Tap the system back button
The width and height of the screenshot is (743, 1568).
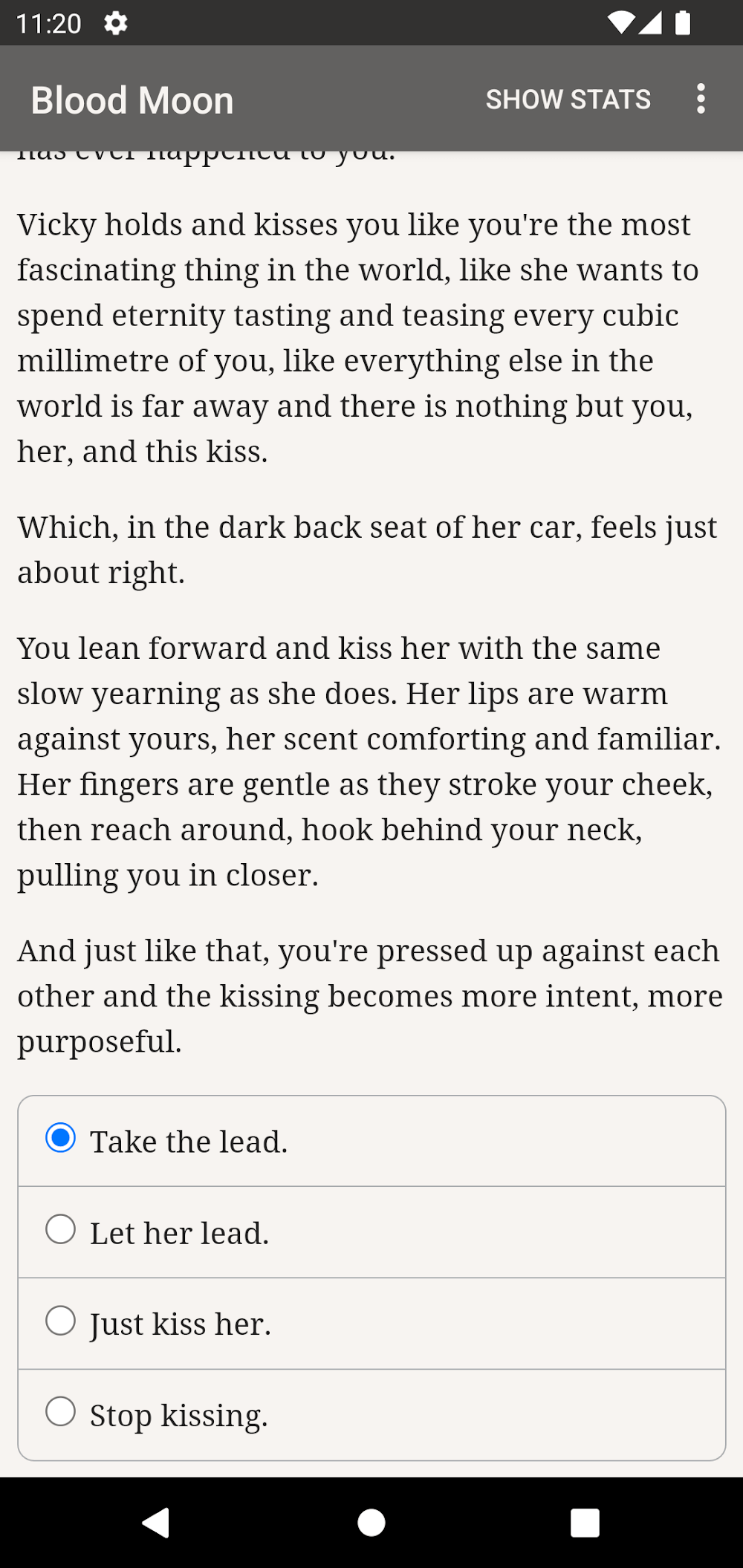tap(156, 1522)
